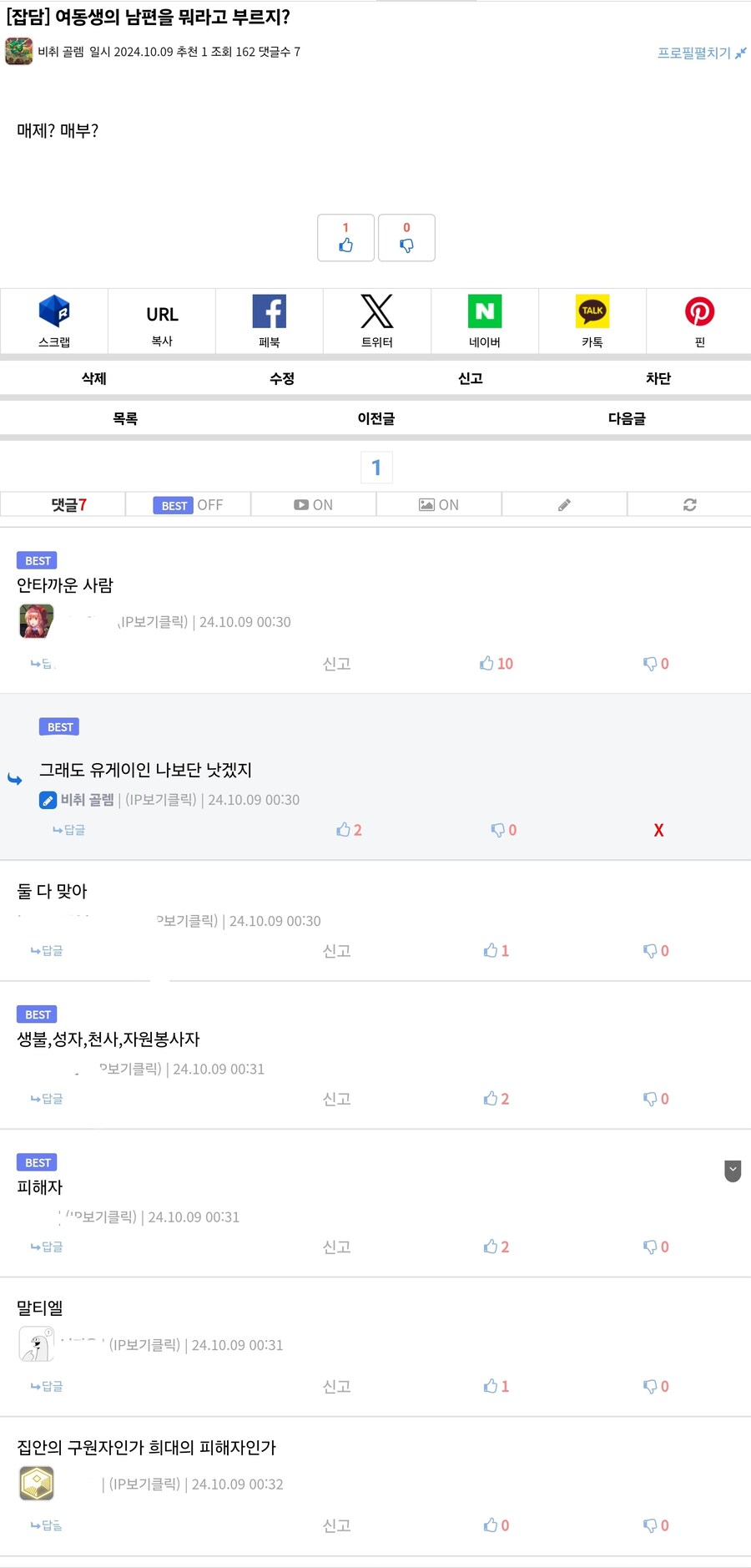The width and height of the screenshot is (751, 1568).
Task: Like the comment 안타까운 사람
Action: point(496,664)
